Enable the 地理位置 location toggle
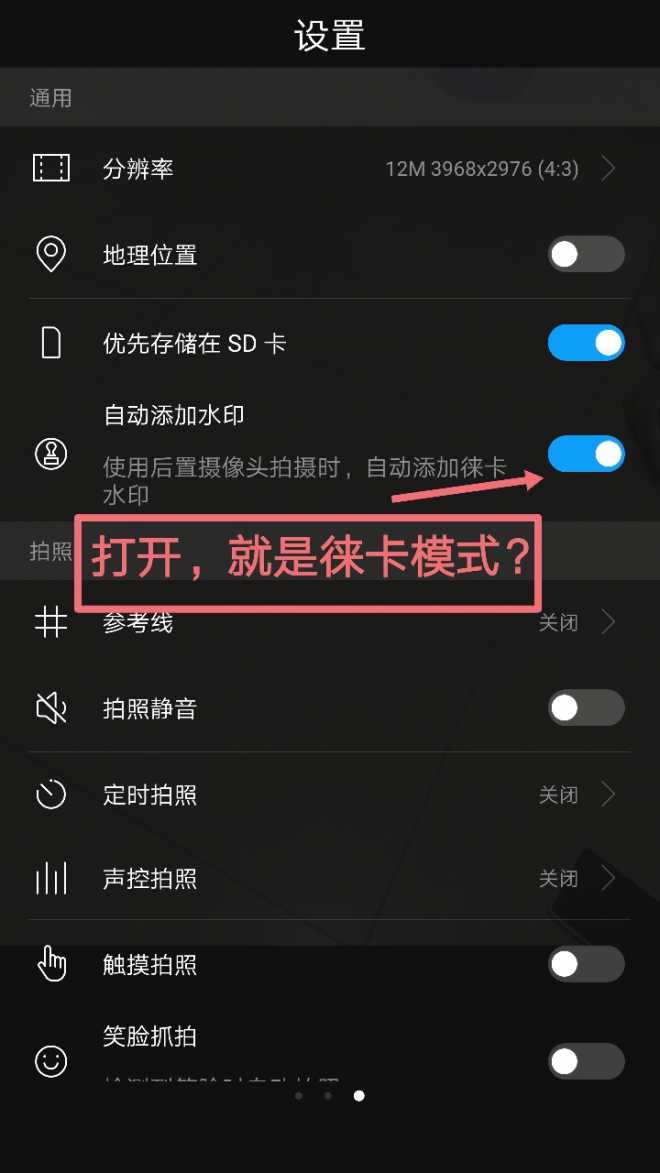The height and width of the screenshot is (1173, 660). pos(586,255)
